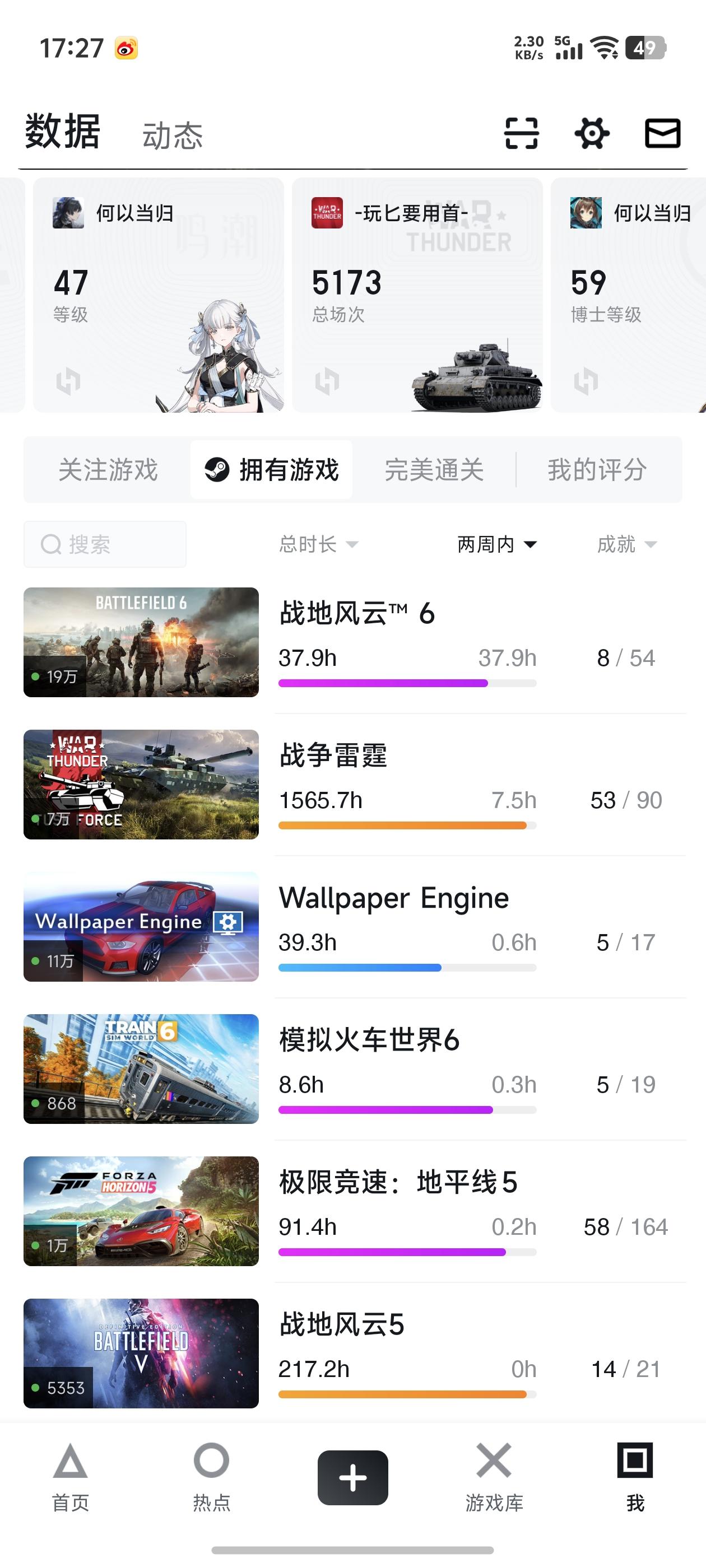Expand the 总时长 sort dropdown
Viewport: 706px width, 1568px height.
(319, 545)
